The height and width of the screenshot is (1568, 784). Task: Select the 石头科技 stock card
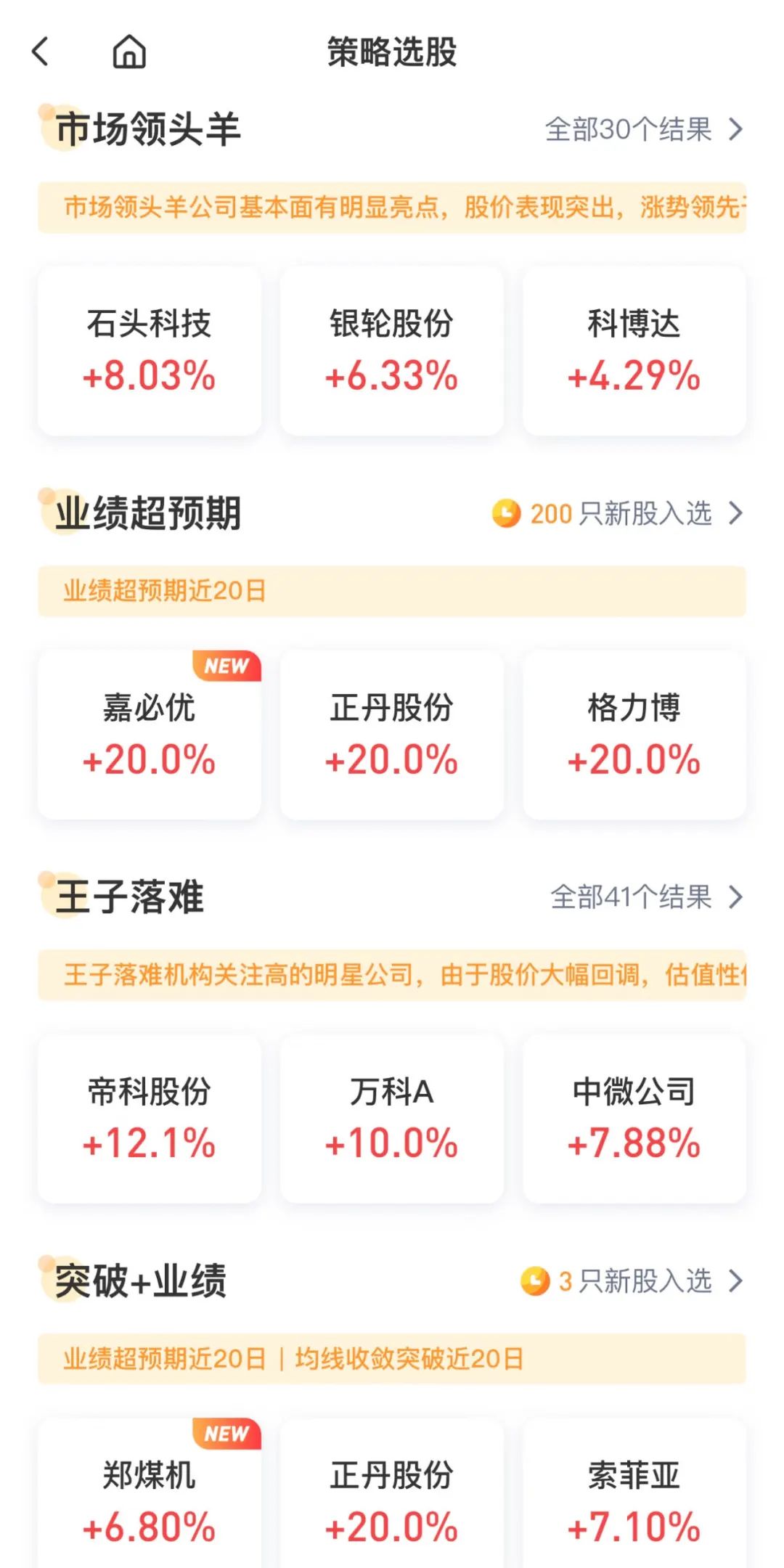pos(149,351)
